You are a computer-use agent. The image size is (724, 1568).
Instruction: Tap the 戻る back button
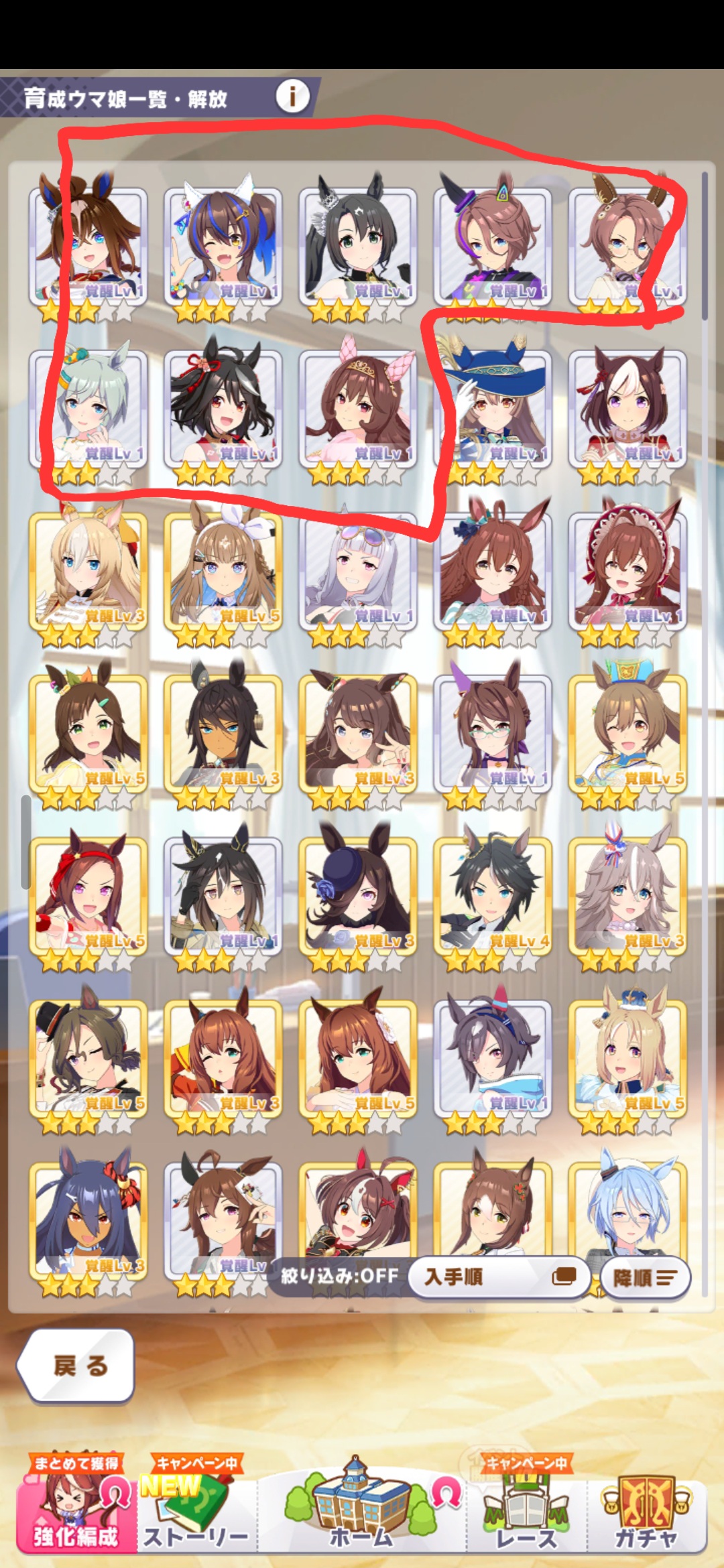tap(76, 1365)
